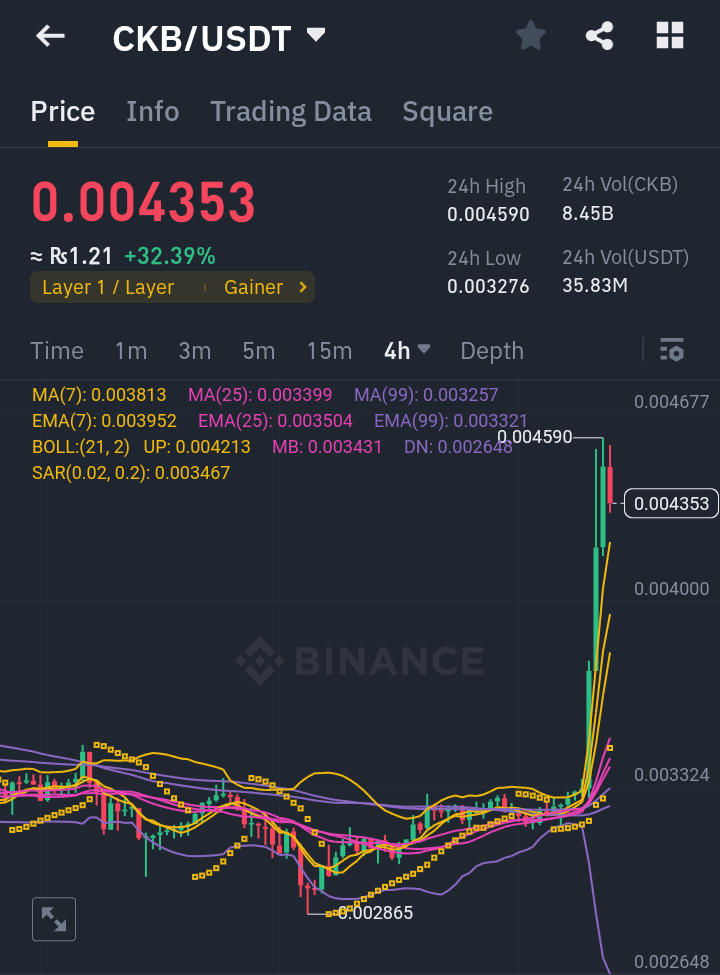Viewport: 720px width, 975px height.
Task: Expand chart to fullscreen mode
Action: click(54, 919)
